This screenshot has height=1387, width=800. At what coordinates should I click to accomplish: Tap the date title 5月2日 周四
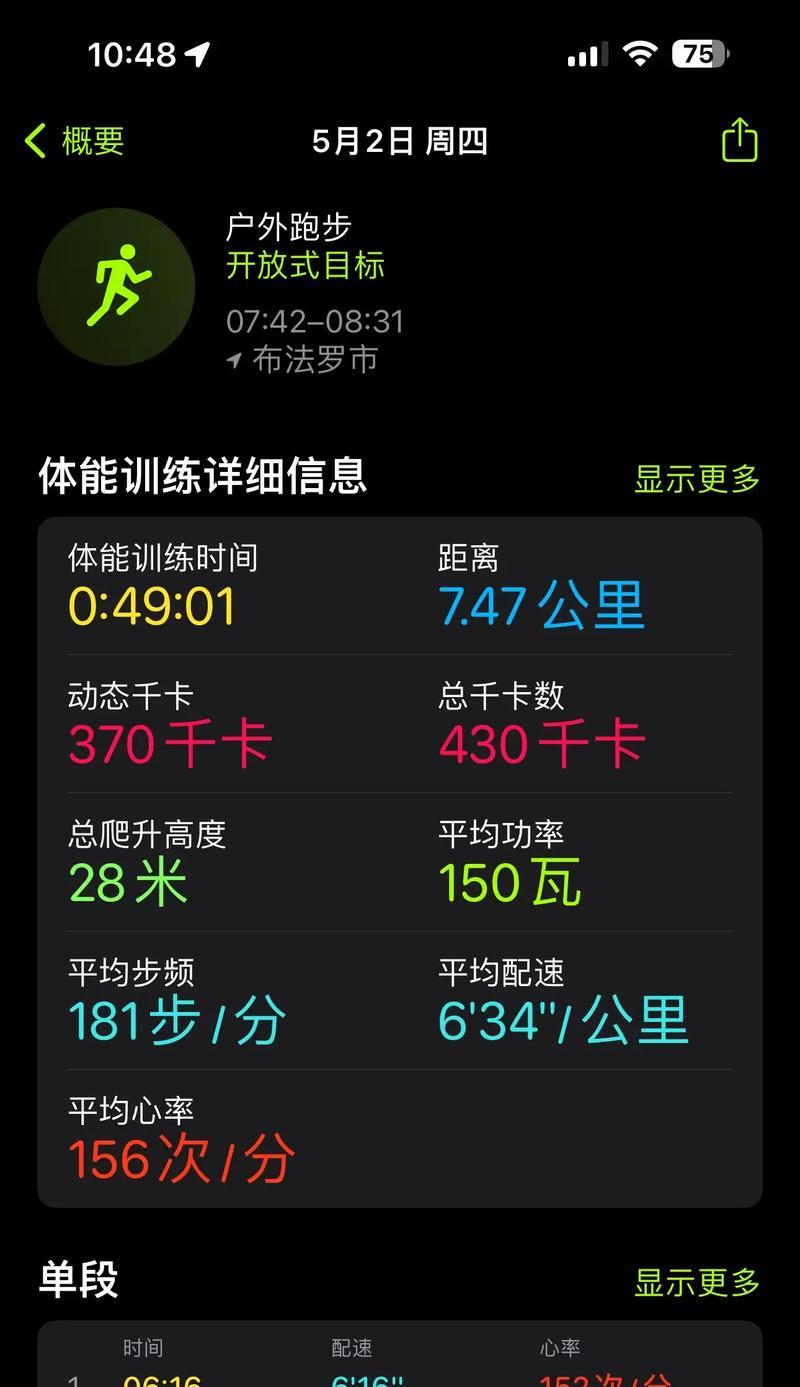click(x=400, y=141)
